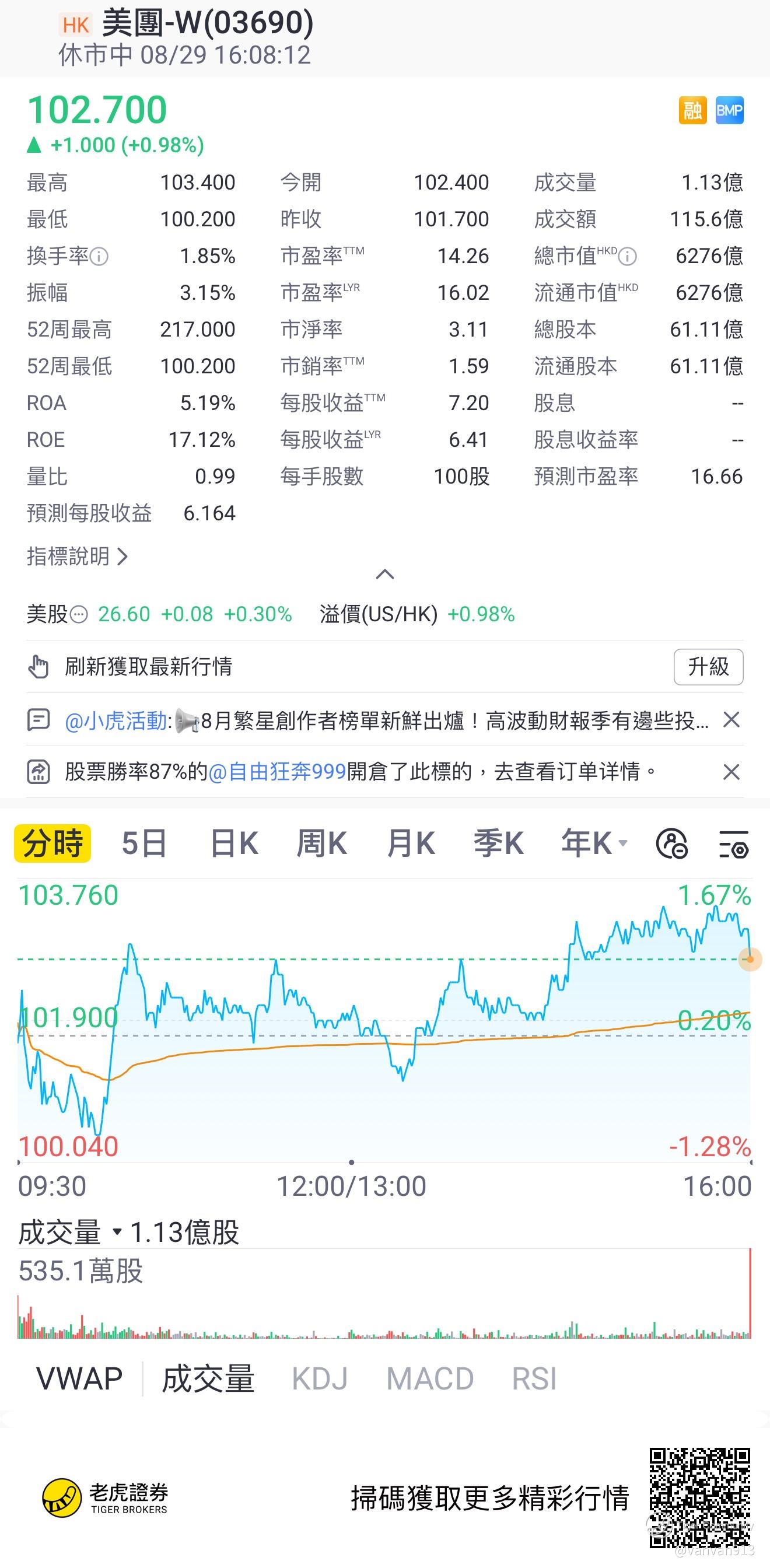Screen dimensions: 770x1568
Task: Dismiss the 小虎活動 announcement
Action: pos(730,720)
